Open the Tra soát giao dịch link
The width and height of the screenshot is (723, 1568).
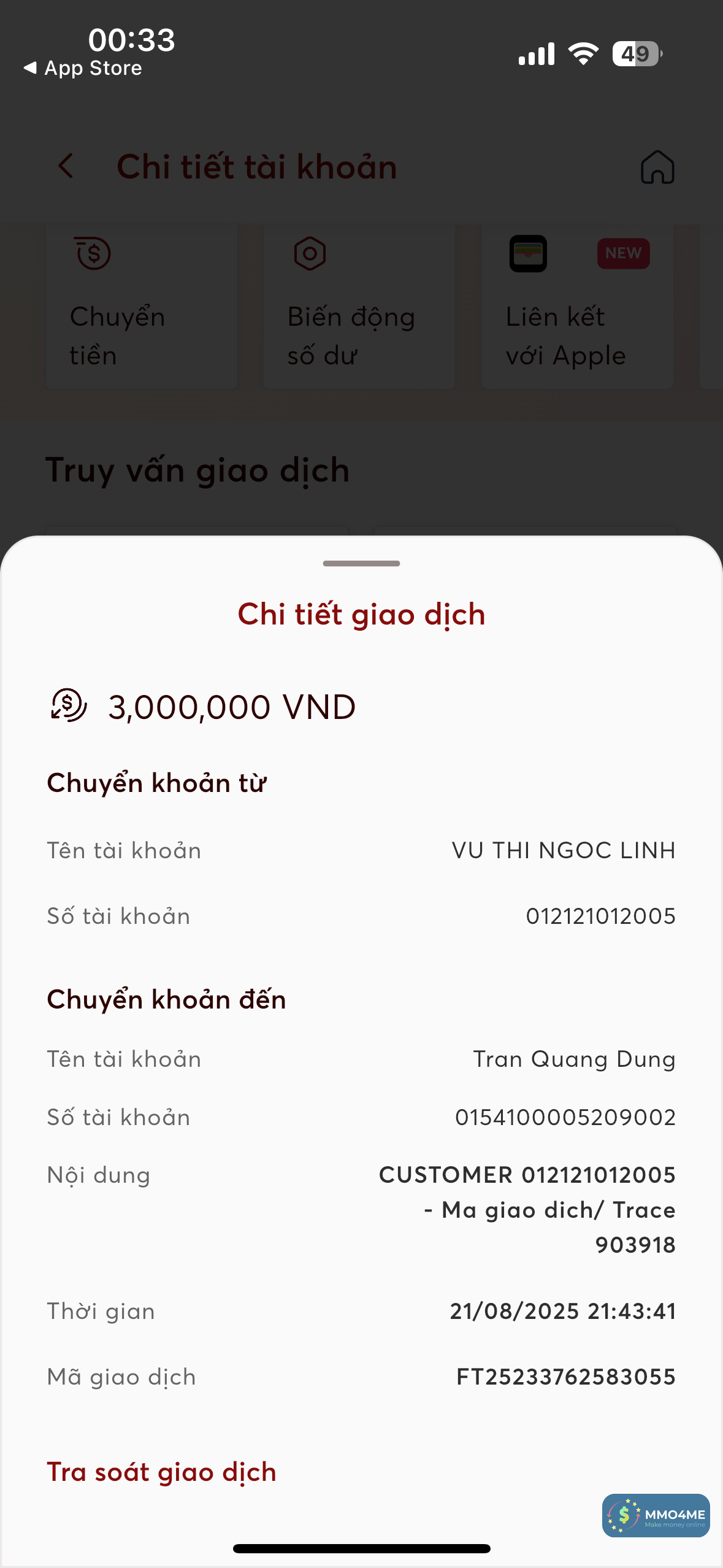point(161,1472)
